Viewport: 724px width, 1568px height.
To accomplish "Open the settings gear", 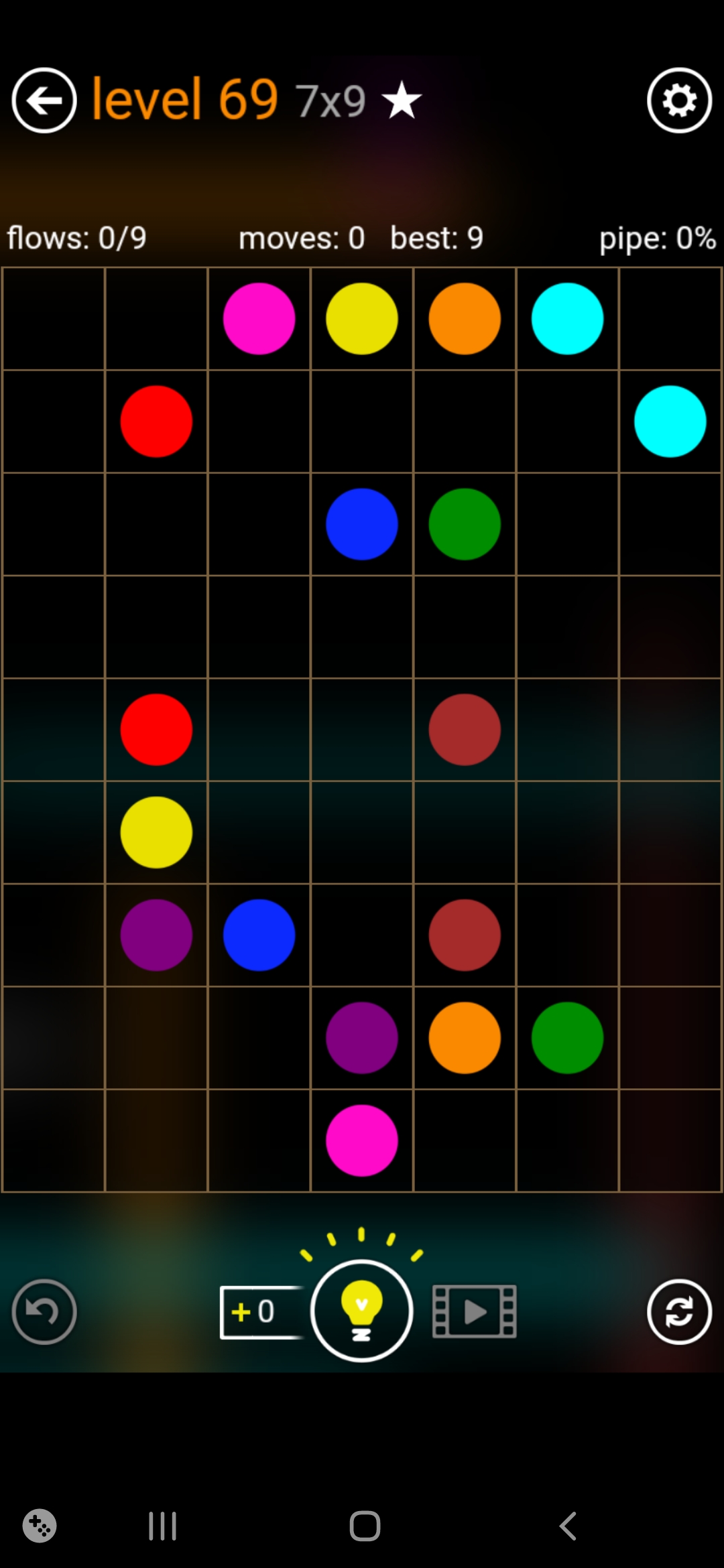I will [679, 101].
